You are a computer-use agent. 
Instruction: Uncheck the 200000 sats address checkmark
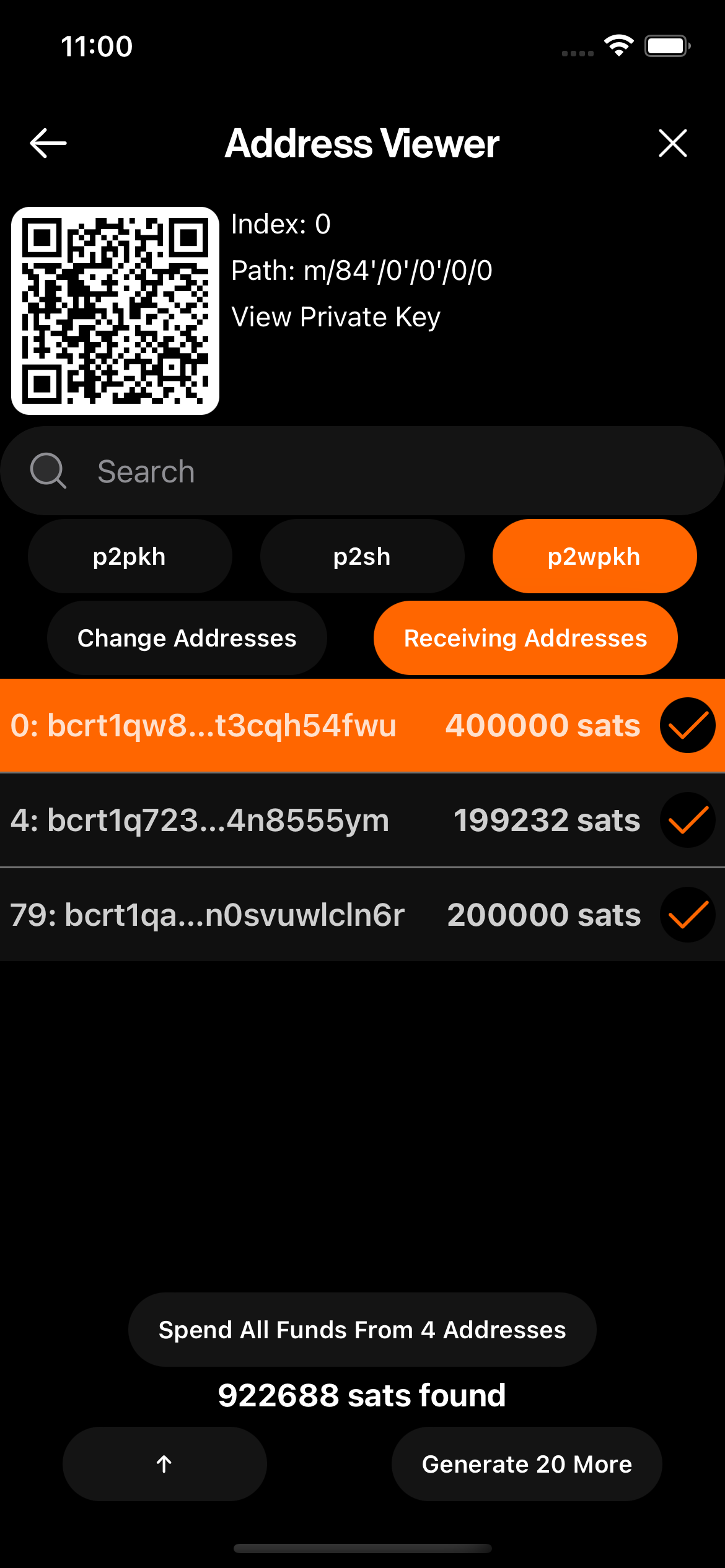point(687,915)
